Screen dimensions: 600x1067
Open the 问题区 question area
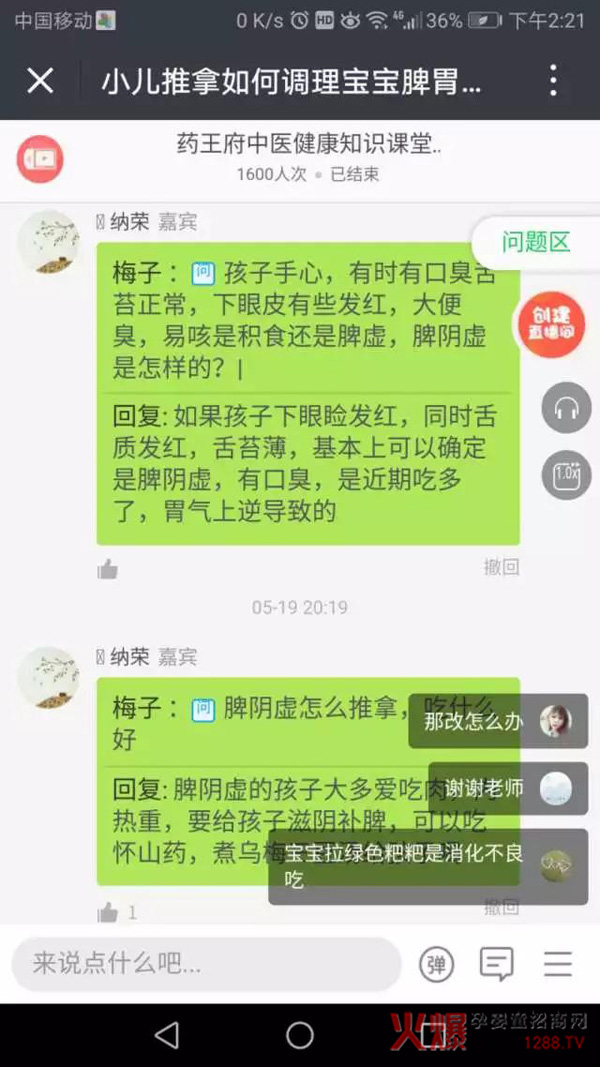coord(536,242)
